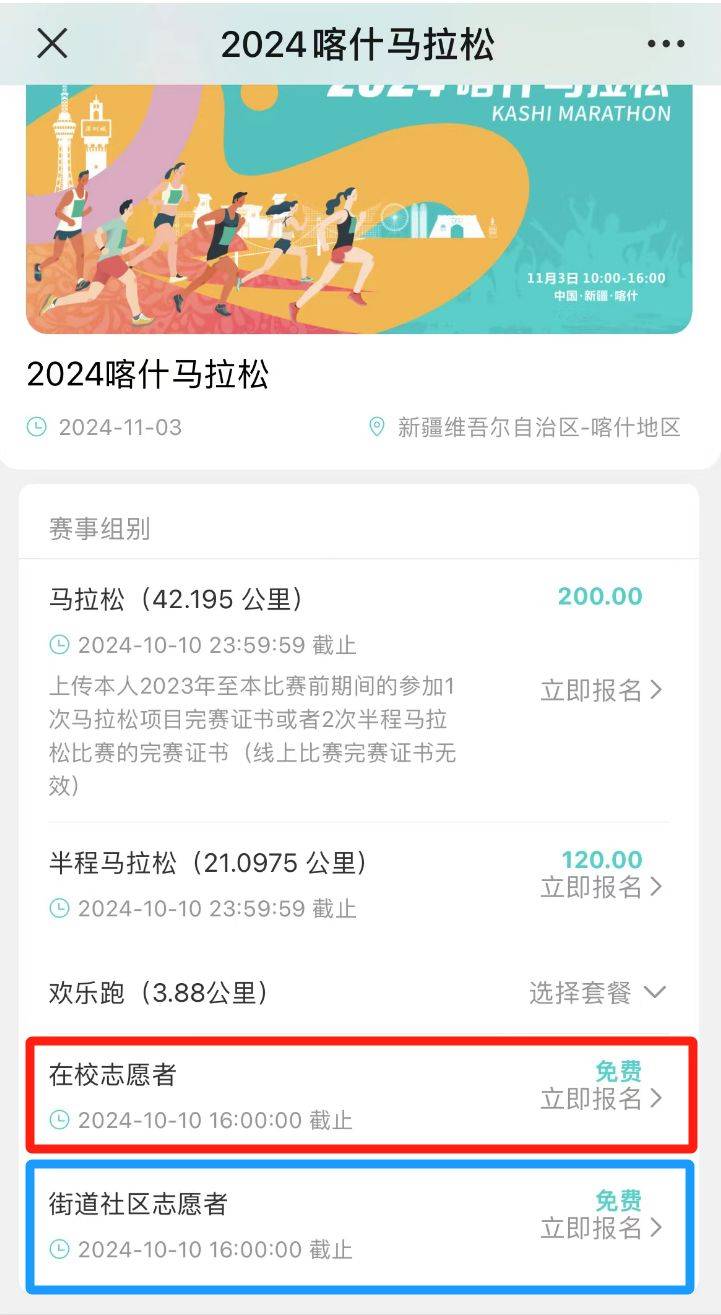Click the deadline clock icon under 马拉松
This screenshot has height=1315, width=721.
click(58, 645)
